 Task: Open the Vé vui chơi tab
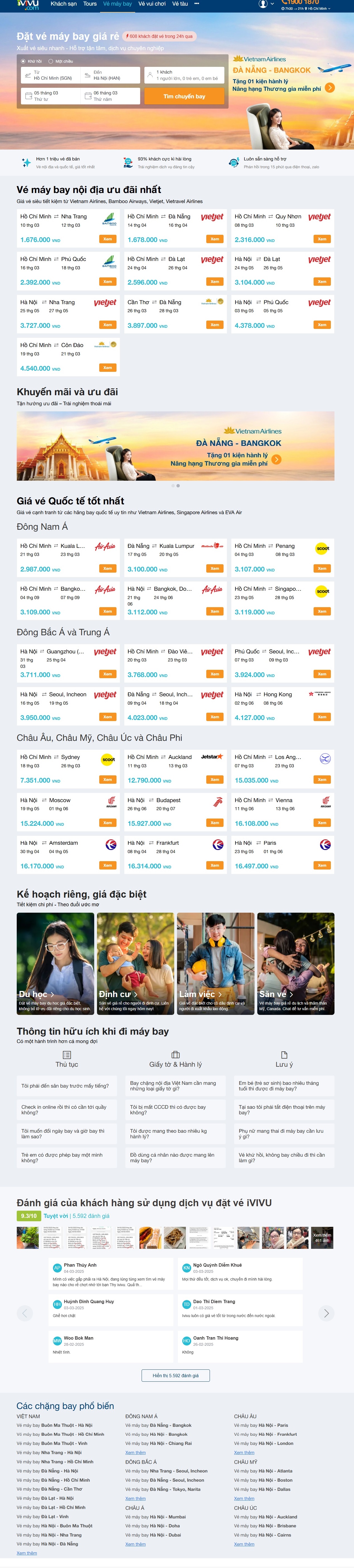pyautogui.click(x=152, y=4)
